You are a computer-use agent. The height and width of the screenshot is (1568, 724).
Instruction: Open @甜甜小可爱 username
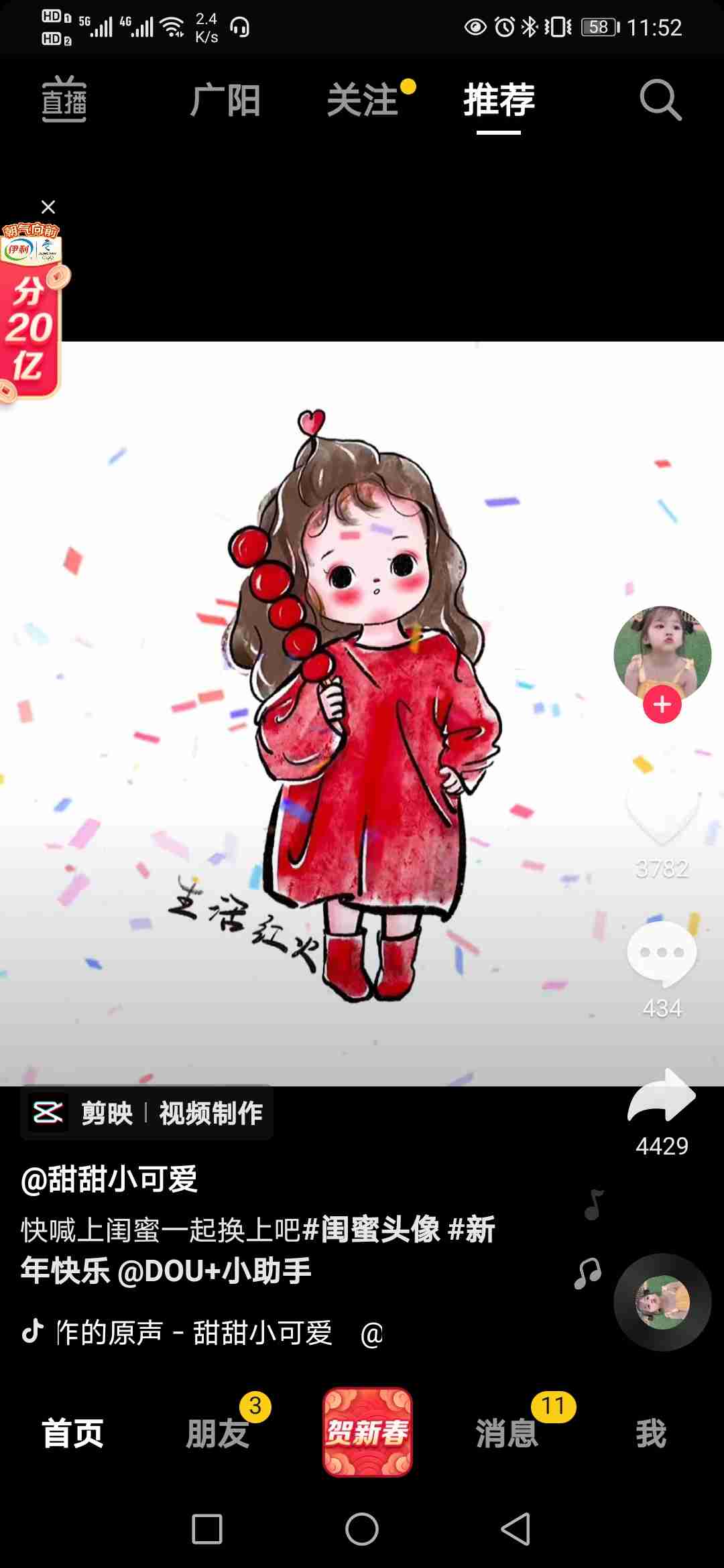tap(109, 1179)
